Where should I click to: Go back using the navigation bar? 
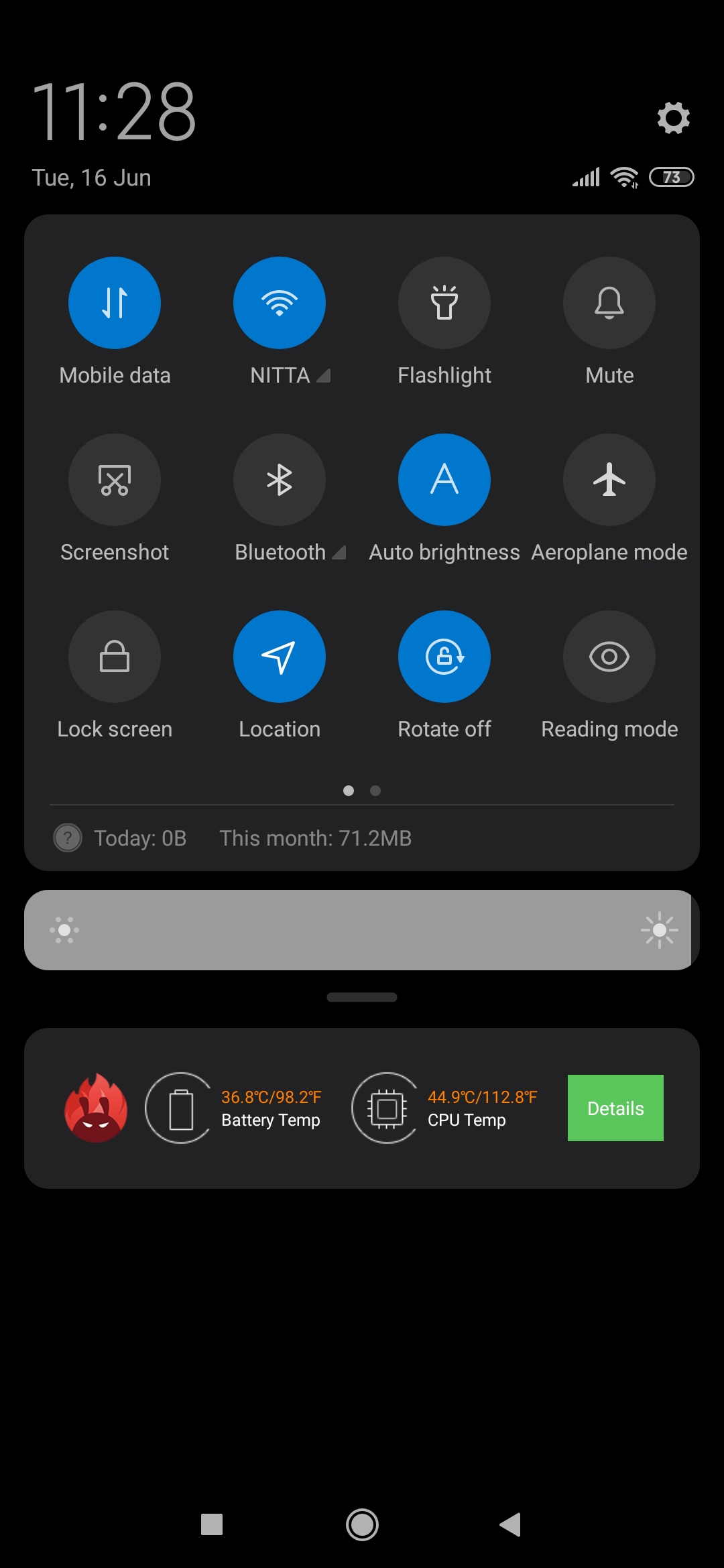coord(511,1525)
